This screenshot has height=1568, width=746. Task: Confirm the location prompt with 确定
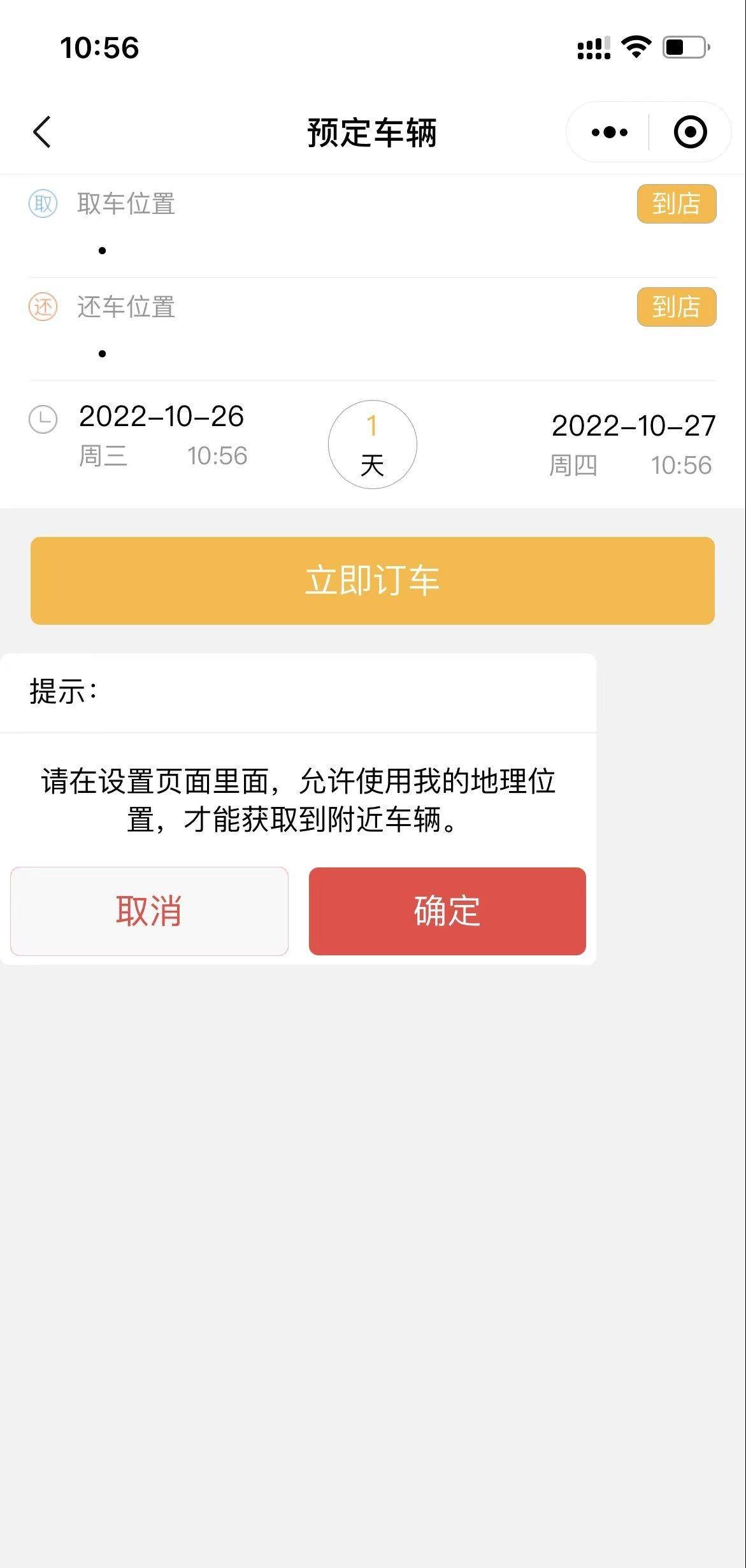447,911
